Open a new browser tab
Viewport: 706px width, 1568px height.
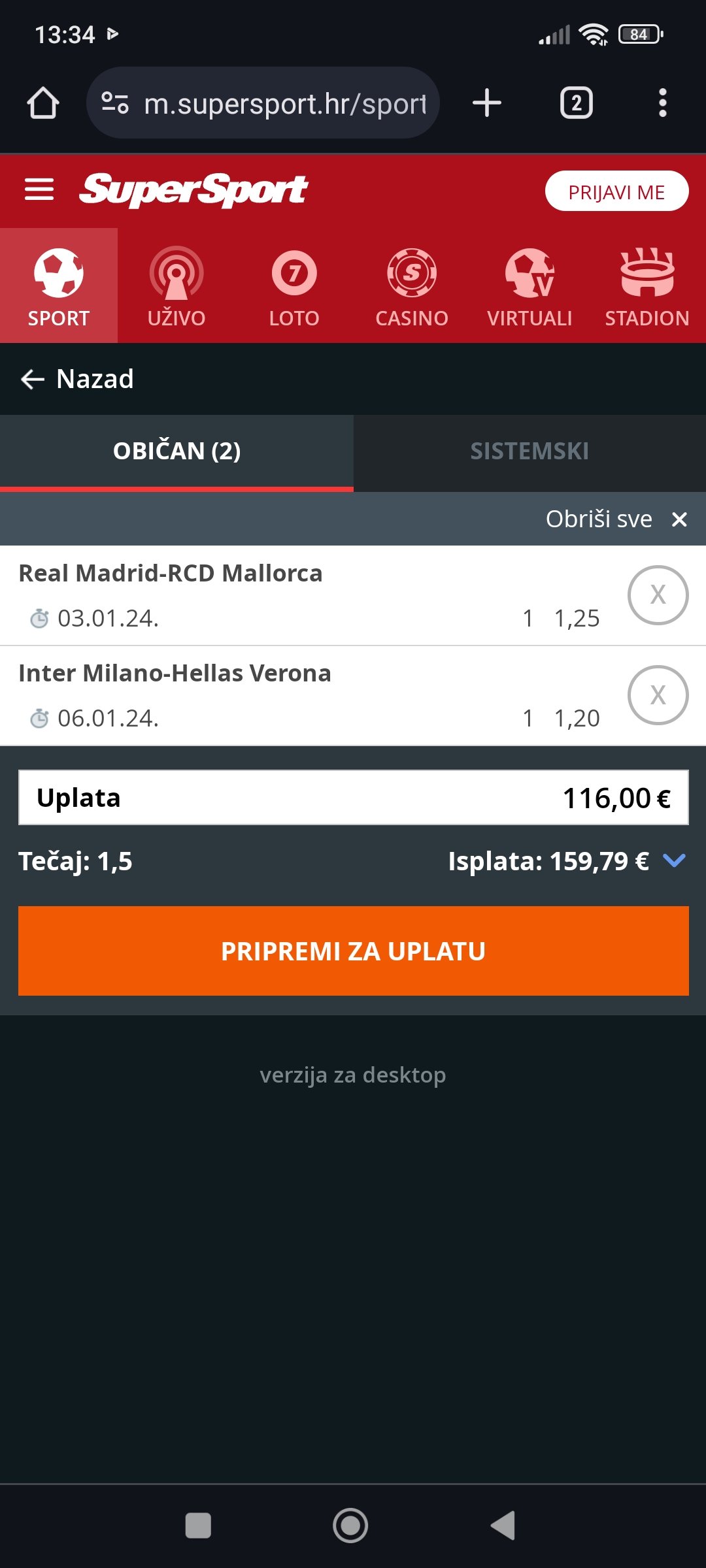(487, 103)
